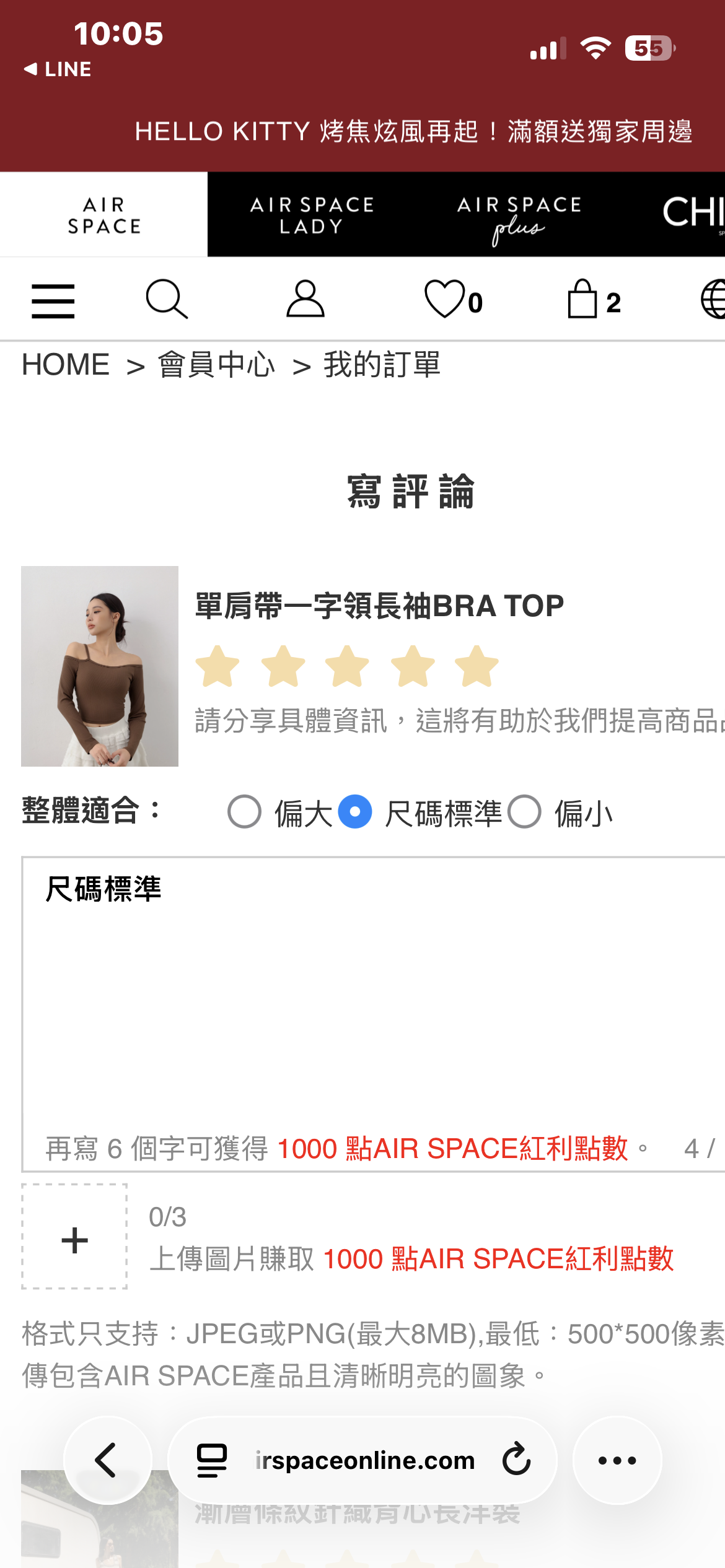Open the hamburger menu

pyautogui.click(x=53, y=301)
